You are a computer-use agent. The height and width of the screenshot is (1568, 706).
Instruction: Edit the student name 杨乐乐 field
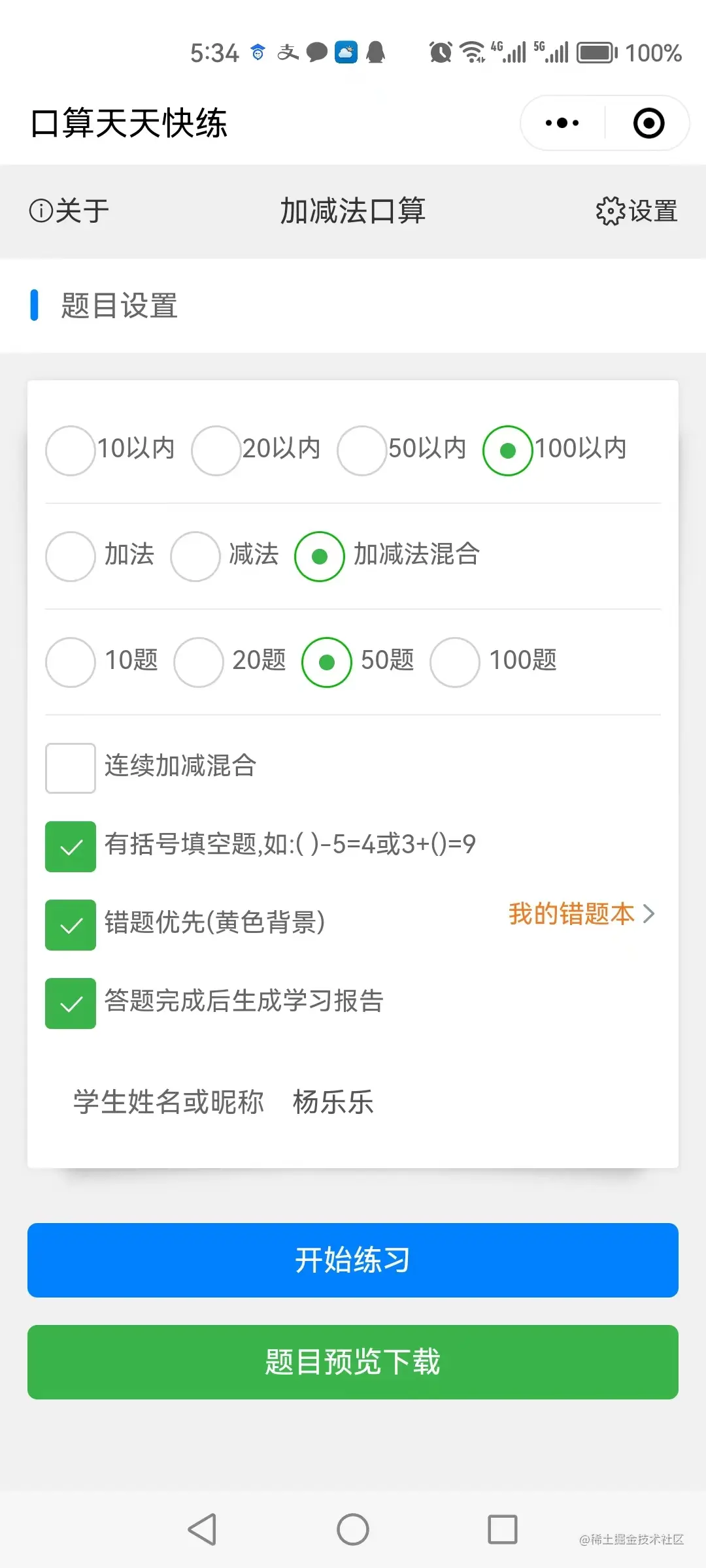point(332,1102)
